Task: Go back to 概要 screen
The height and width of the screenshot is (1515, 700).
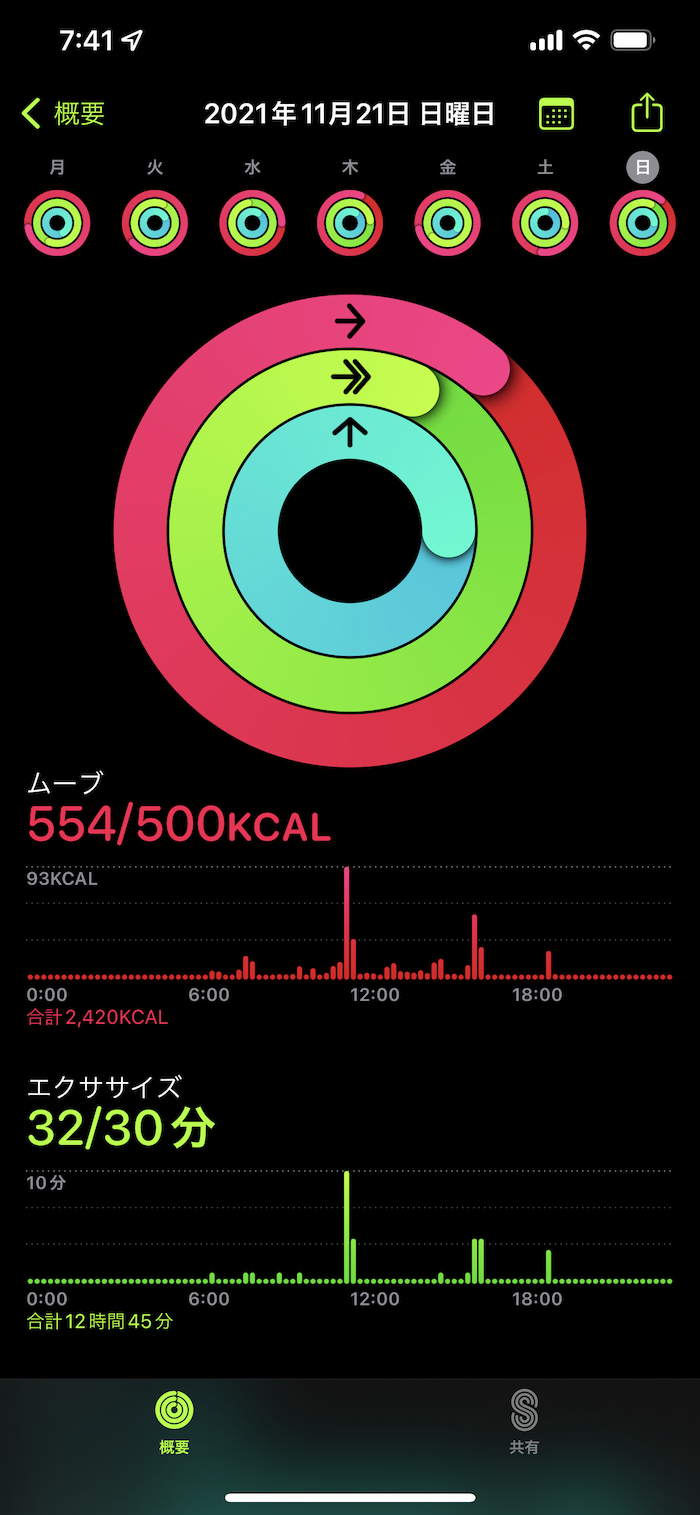Action: pyautogui.click(x=64, y=114)
